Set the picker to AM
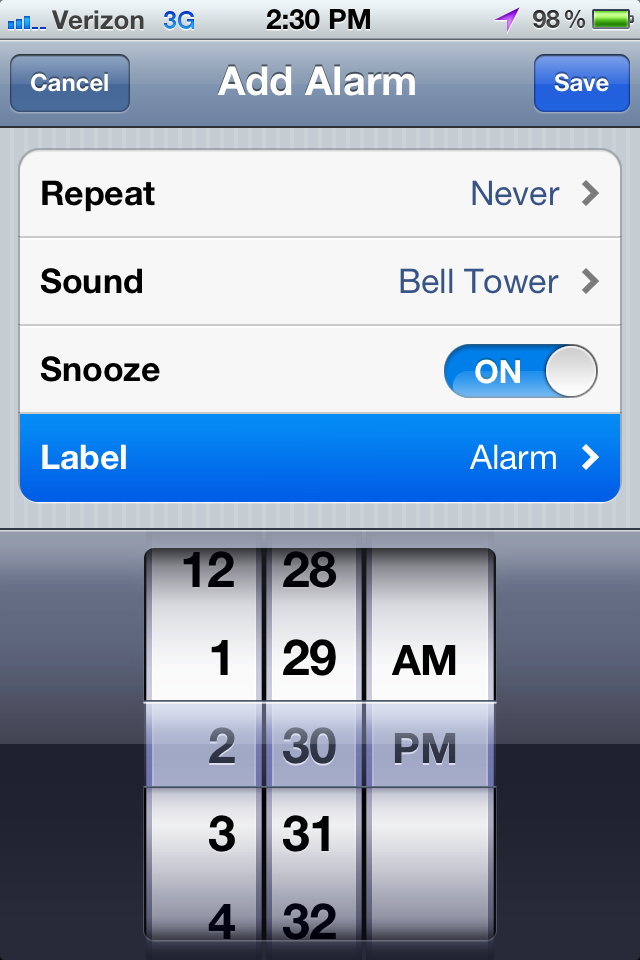The image size is (640, 960). (425, 661)
